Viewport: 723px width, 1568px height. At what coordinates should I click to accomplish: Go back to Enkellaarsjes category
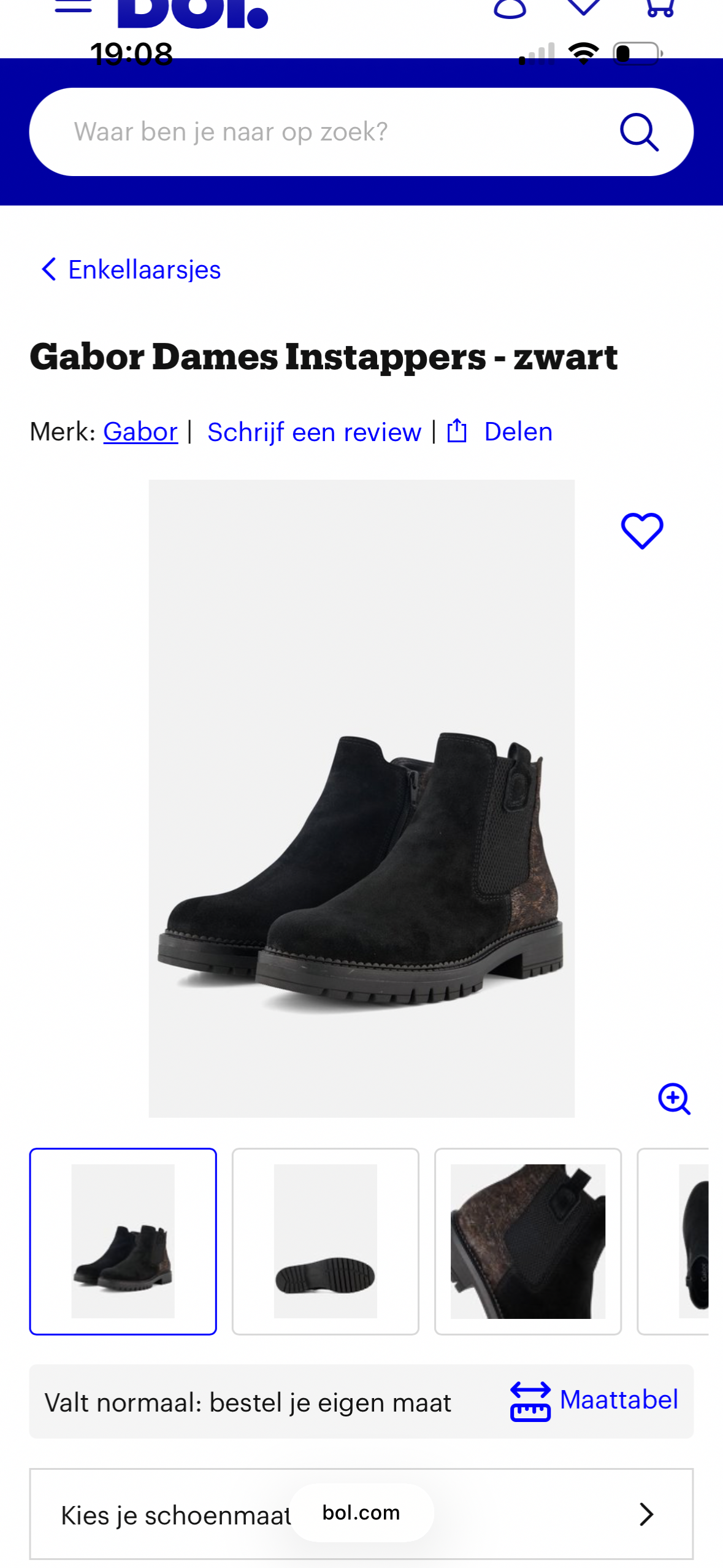tap(131, 270)
